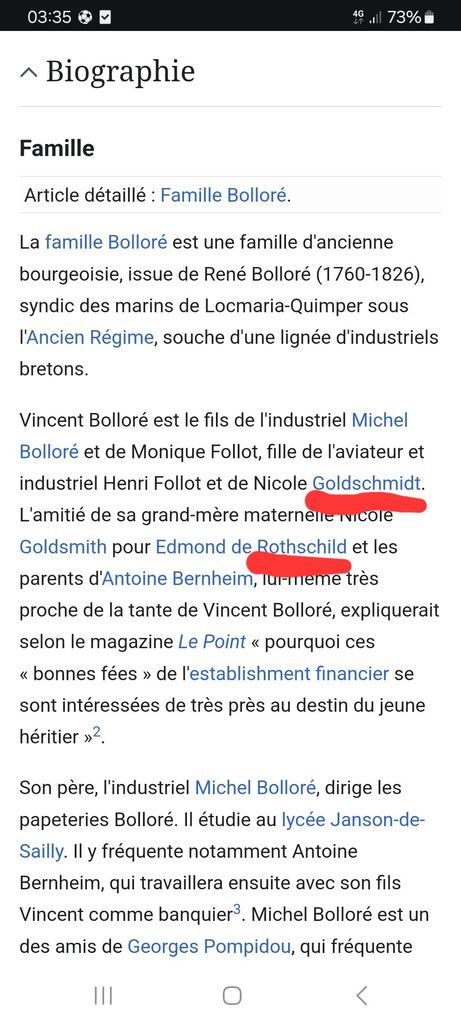The width and height of the screenshot is (461, 1024).
Task: Open the Le Point magazine link
Action: (212, 641)
